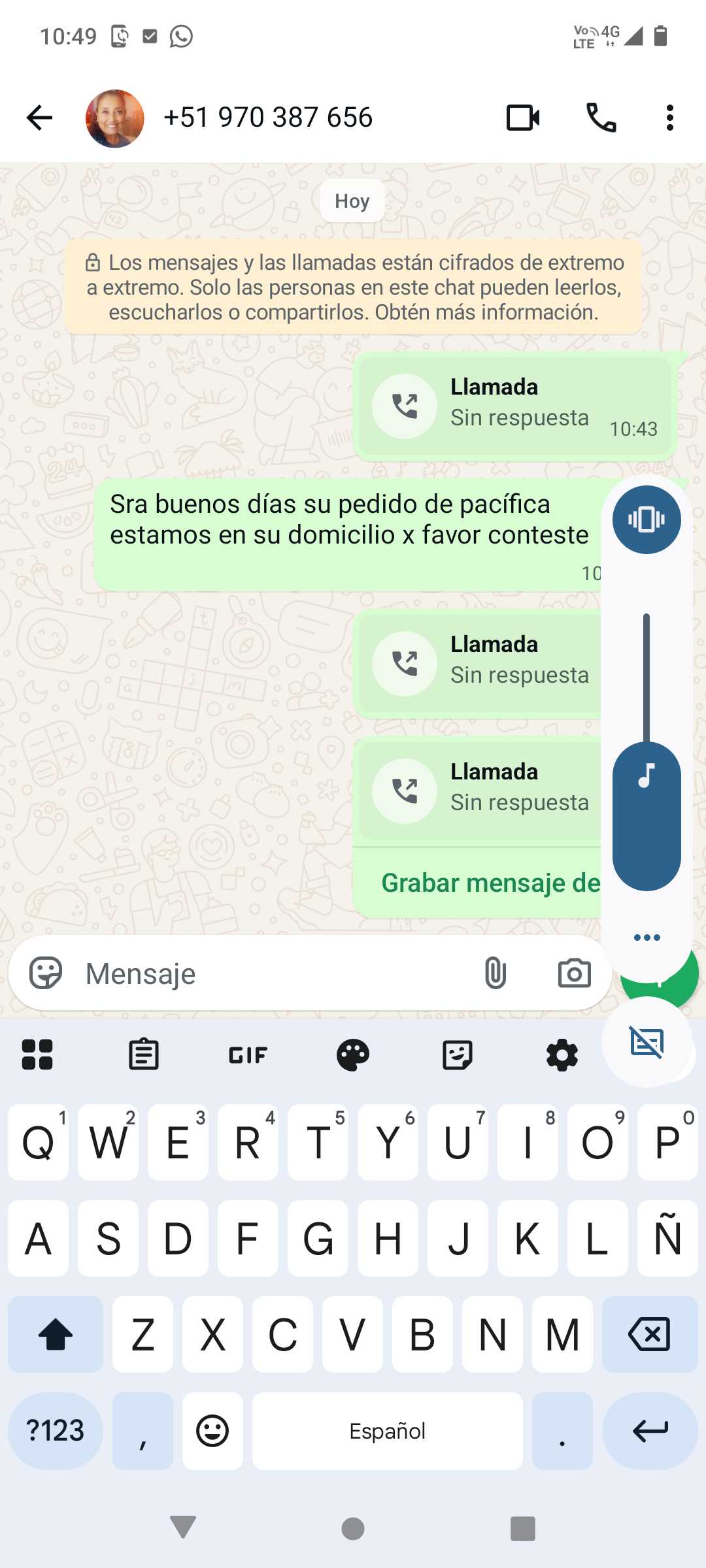Screen dimensions: 706x1568
Task: Open GIF search on keyboard
Action: click(248, 1054)
